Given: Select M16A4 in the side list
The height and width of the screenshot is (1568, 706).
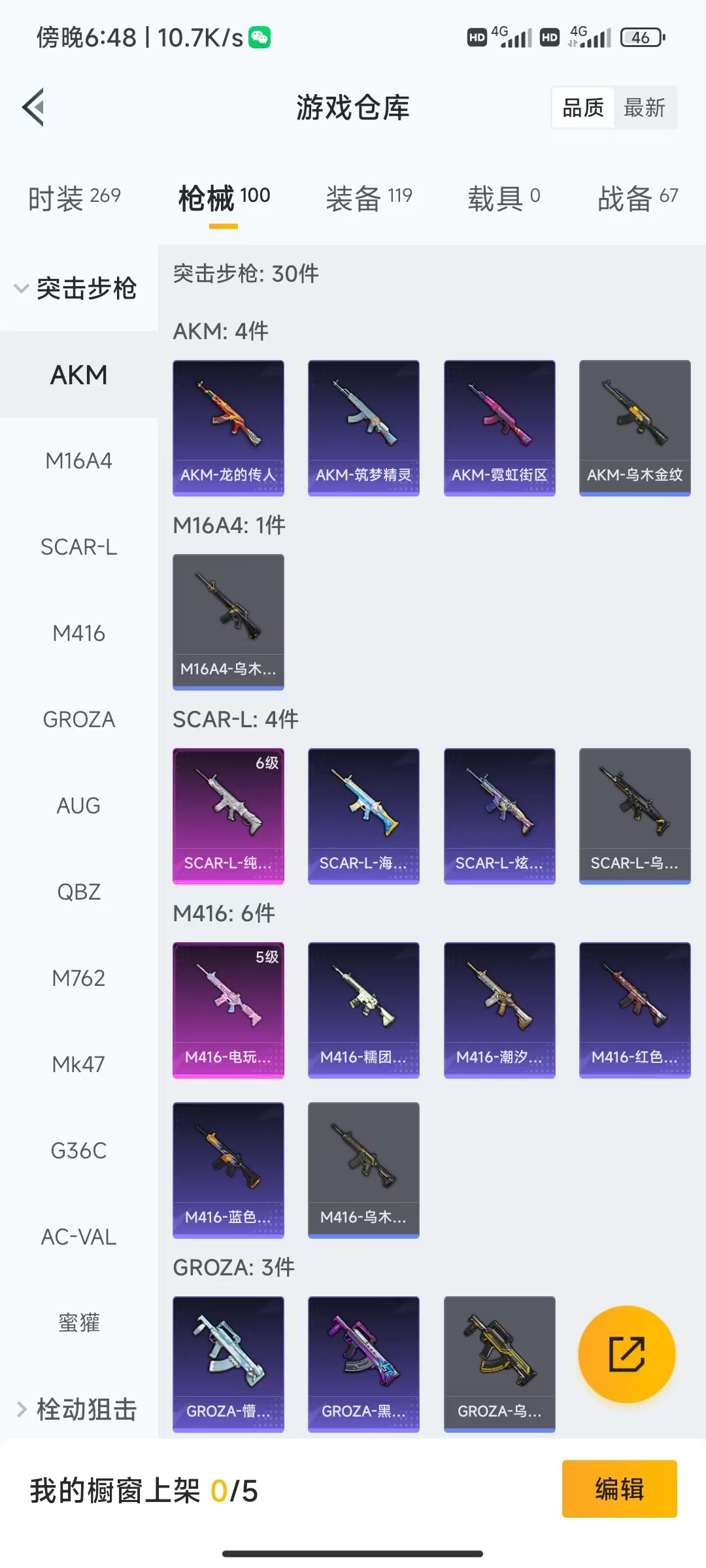Looking at the screenshot, I should coord(78,461).
